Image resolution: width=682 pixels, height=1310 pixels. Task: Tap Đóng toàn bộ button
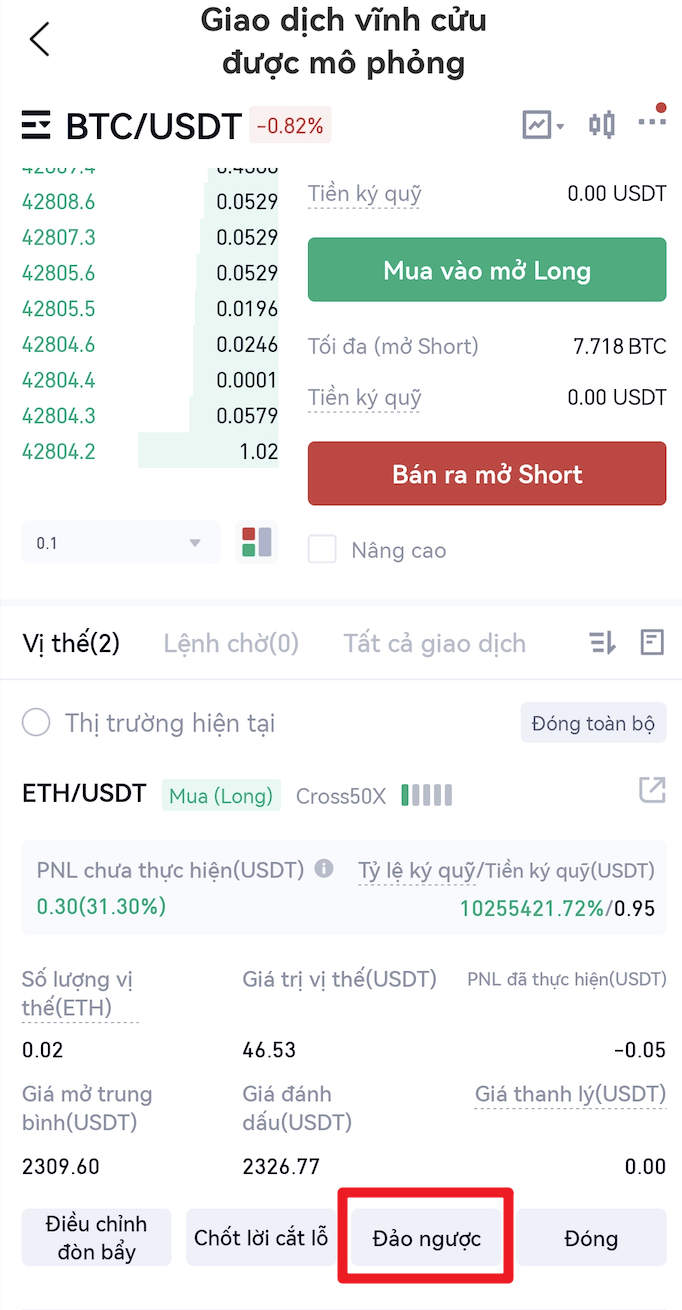tap(593, 723)
